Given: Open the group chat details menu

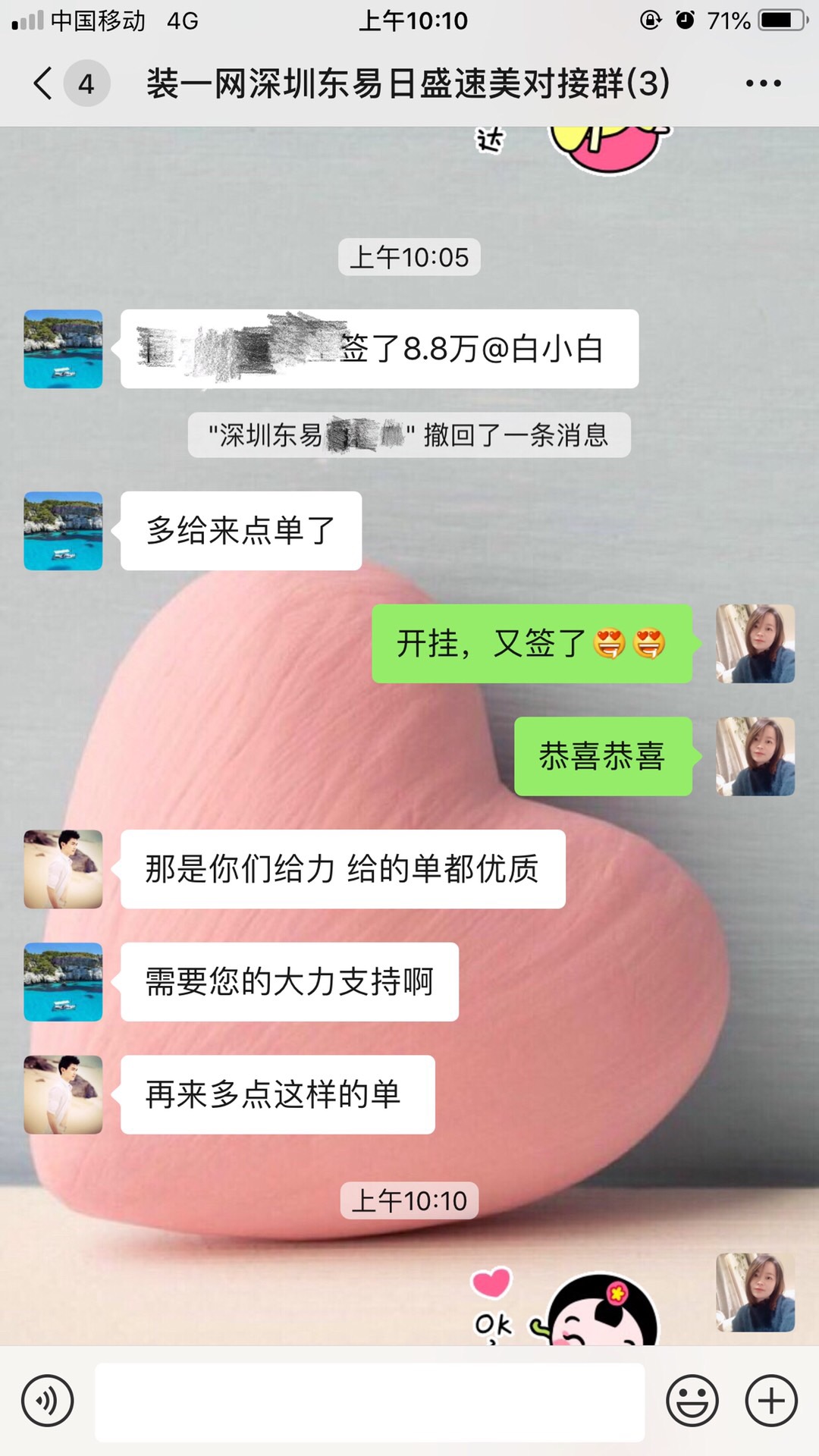Looking at the screenshot, I should 763,83.
